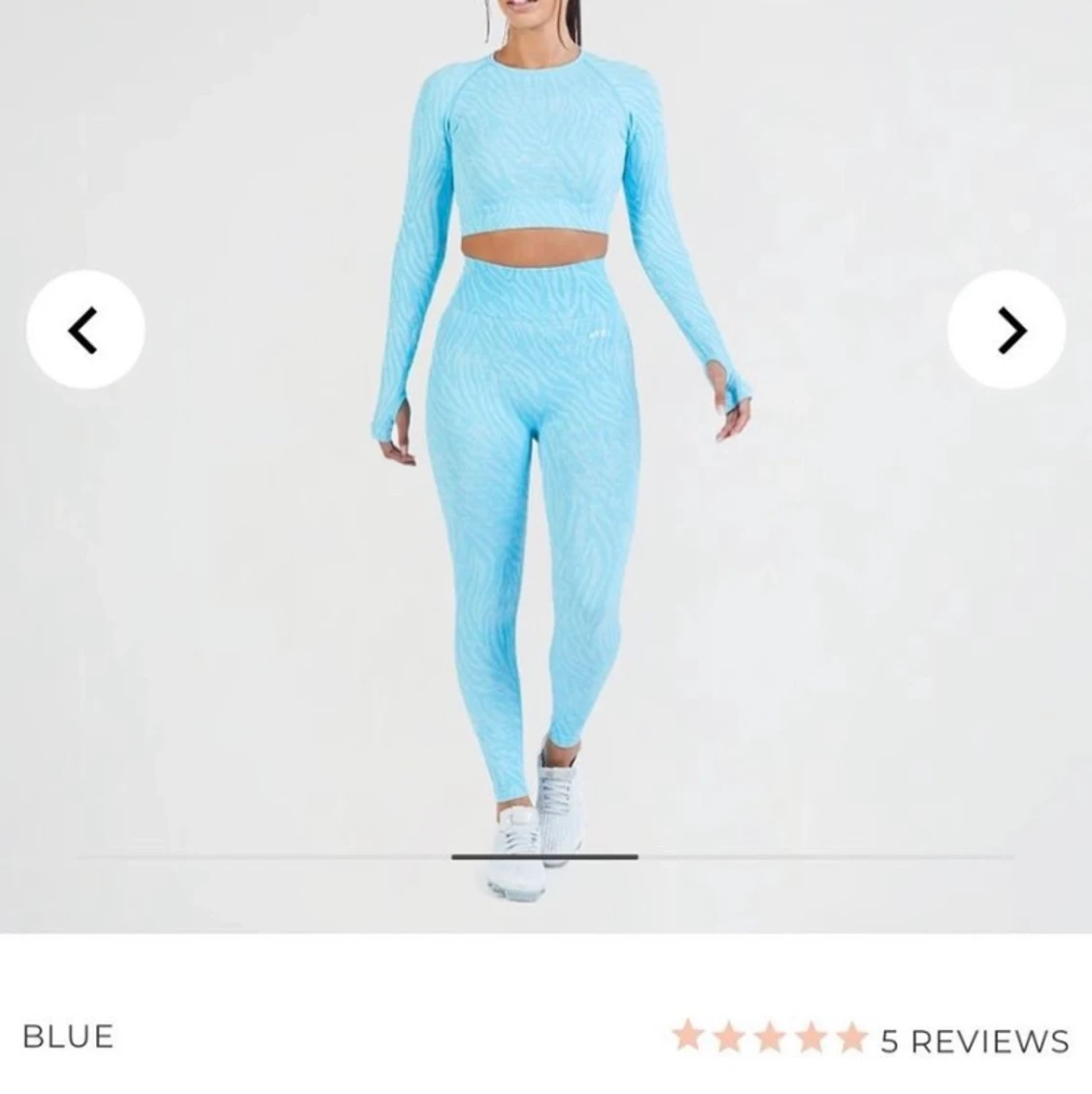Image resolution: width=1092 pixels, height=1094 pixels.
Task: Show the previous product photo
Action: click(x=85, y=331)
